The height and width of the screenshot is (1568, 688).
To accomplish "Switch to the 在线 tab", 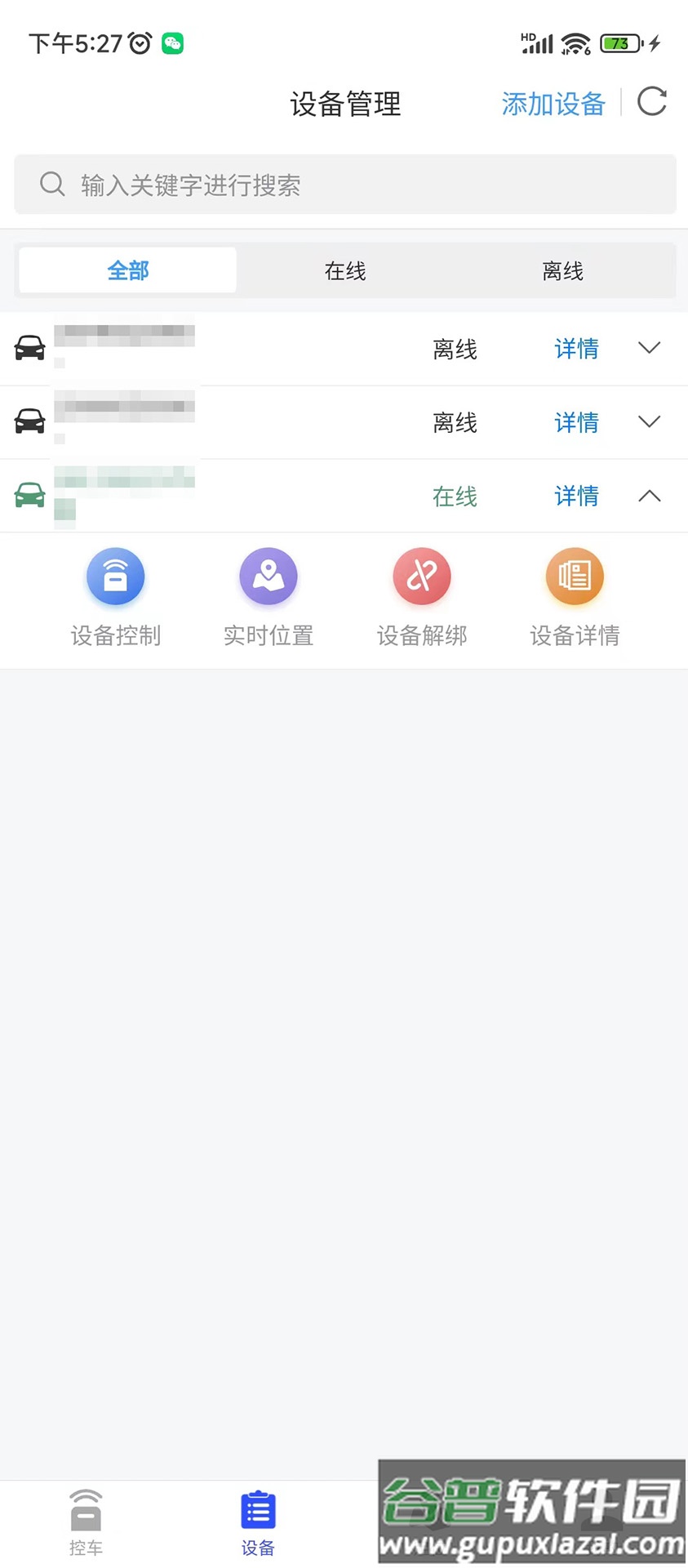I will pos(344,270).
